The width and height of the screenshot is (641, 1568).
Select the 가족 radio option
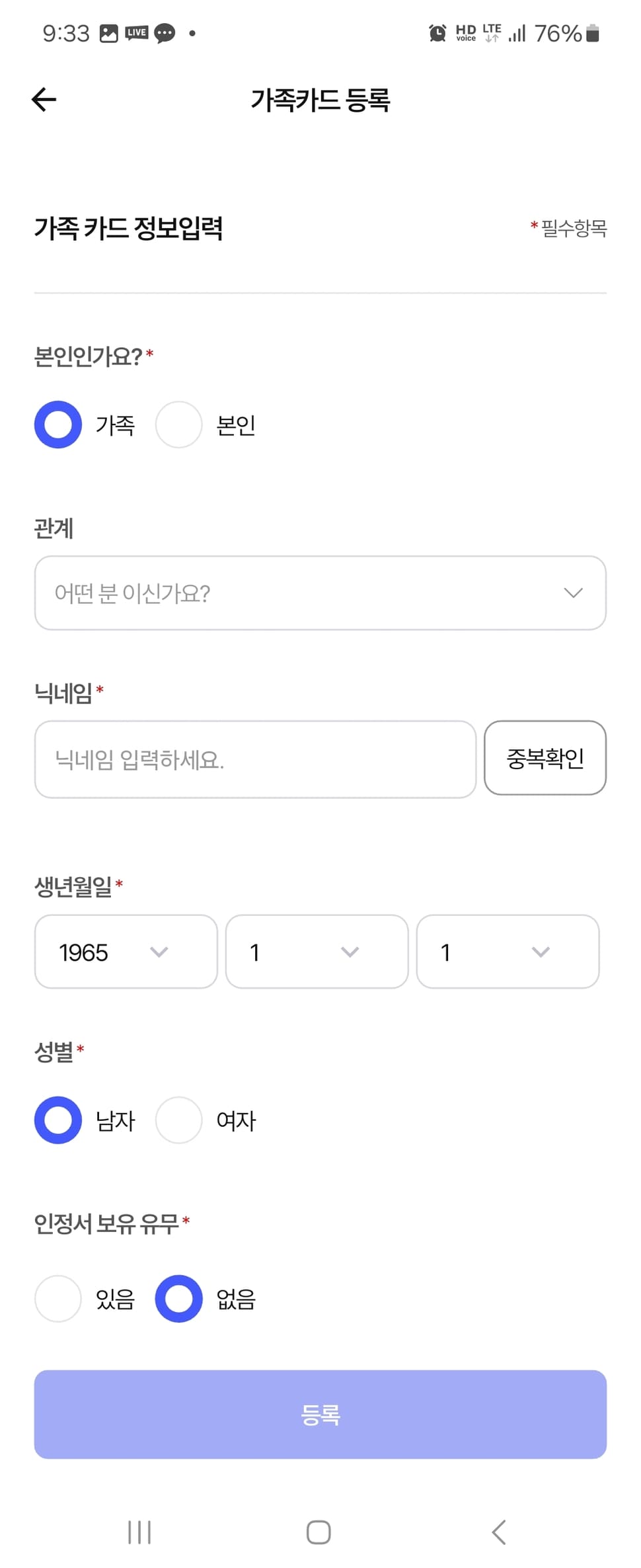57,425
